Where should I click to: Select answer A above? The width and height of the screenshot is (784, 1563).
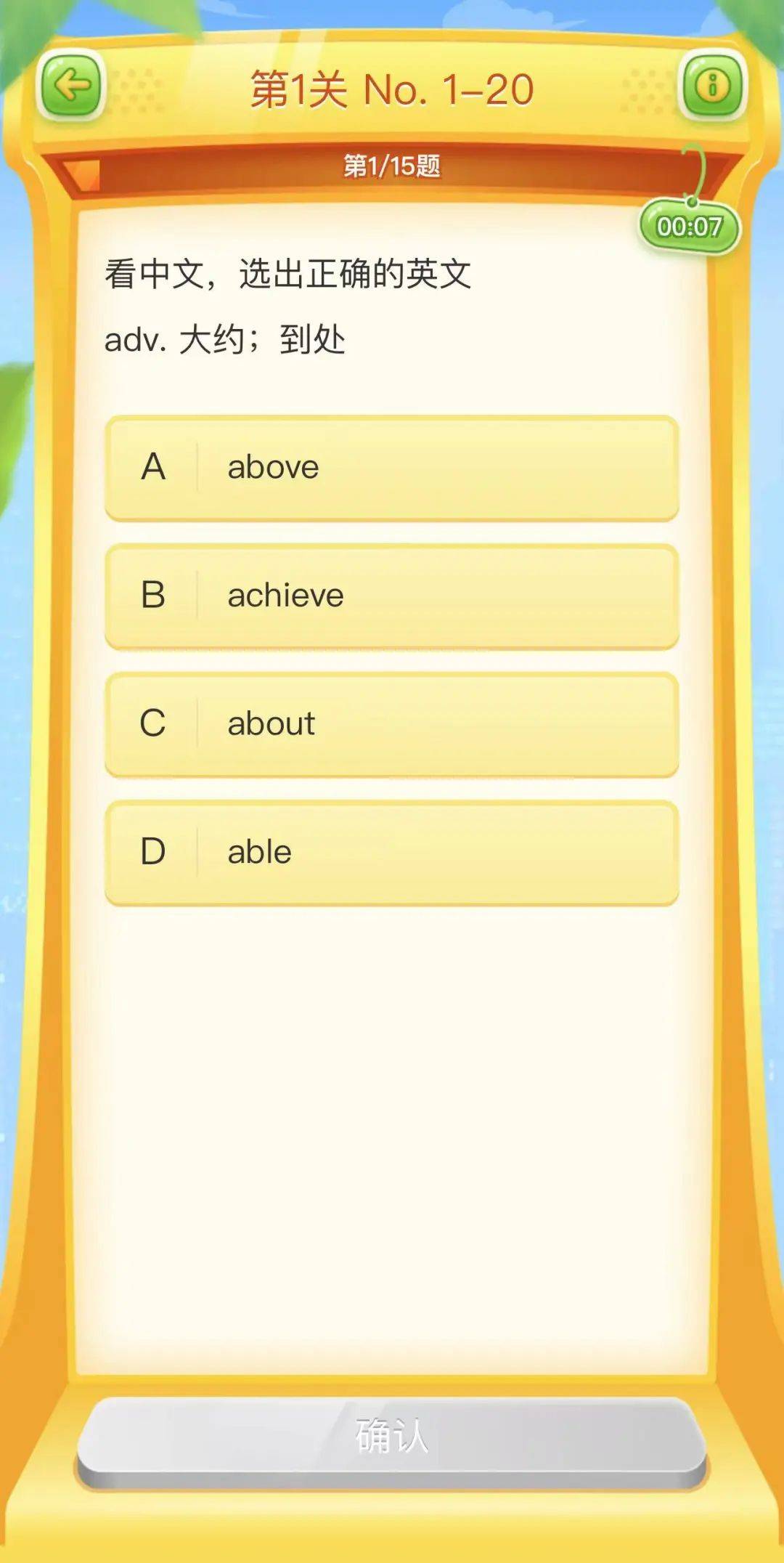(x=392, y=467)
